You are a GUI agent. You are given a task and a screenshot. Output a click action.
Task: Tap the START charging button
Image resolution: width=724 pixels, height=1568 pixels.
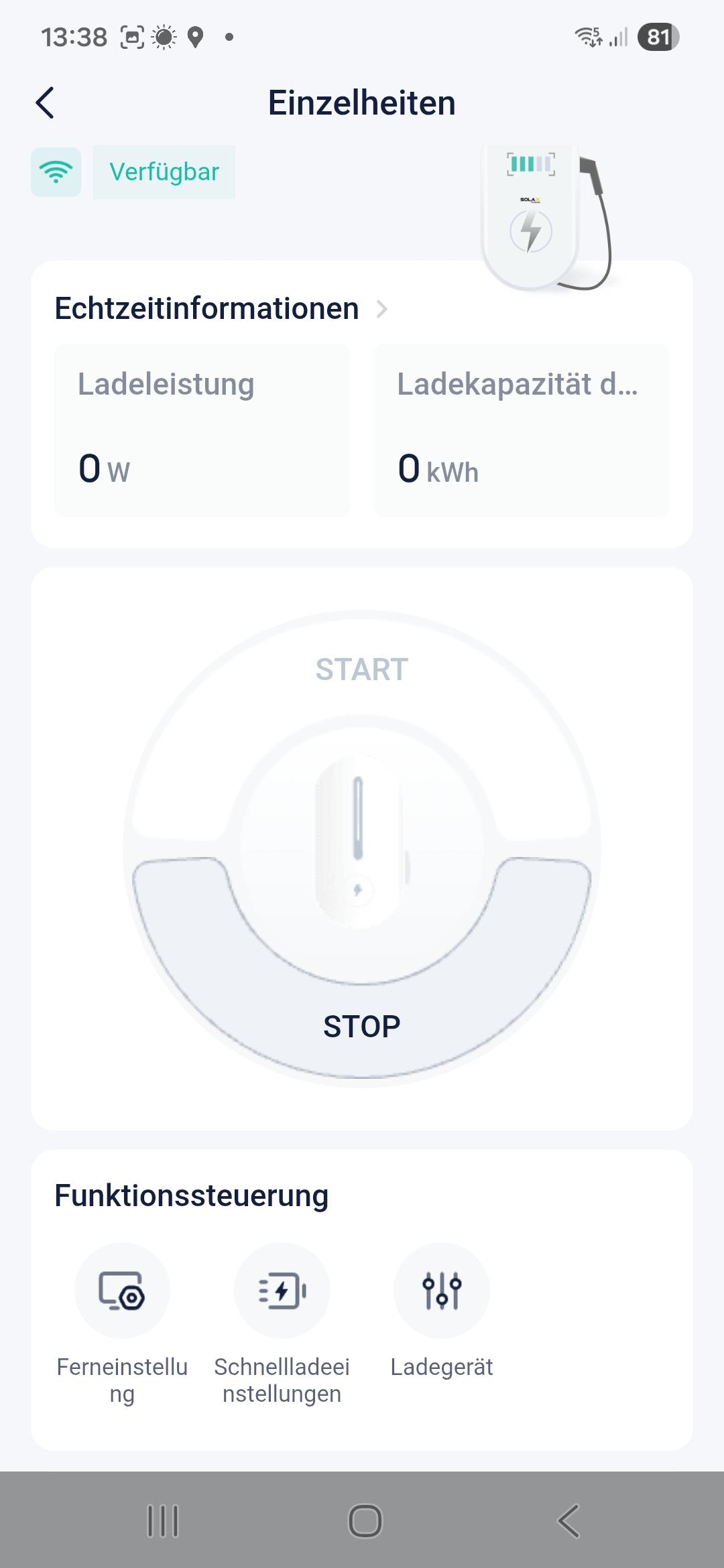tap(362, 670)
